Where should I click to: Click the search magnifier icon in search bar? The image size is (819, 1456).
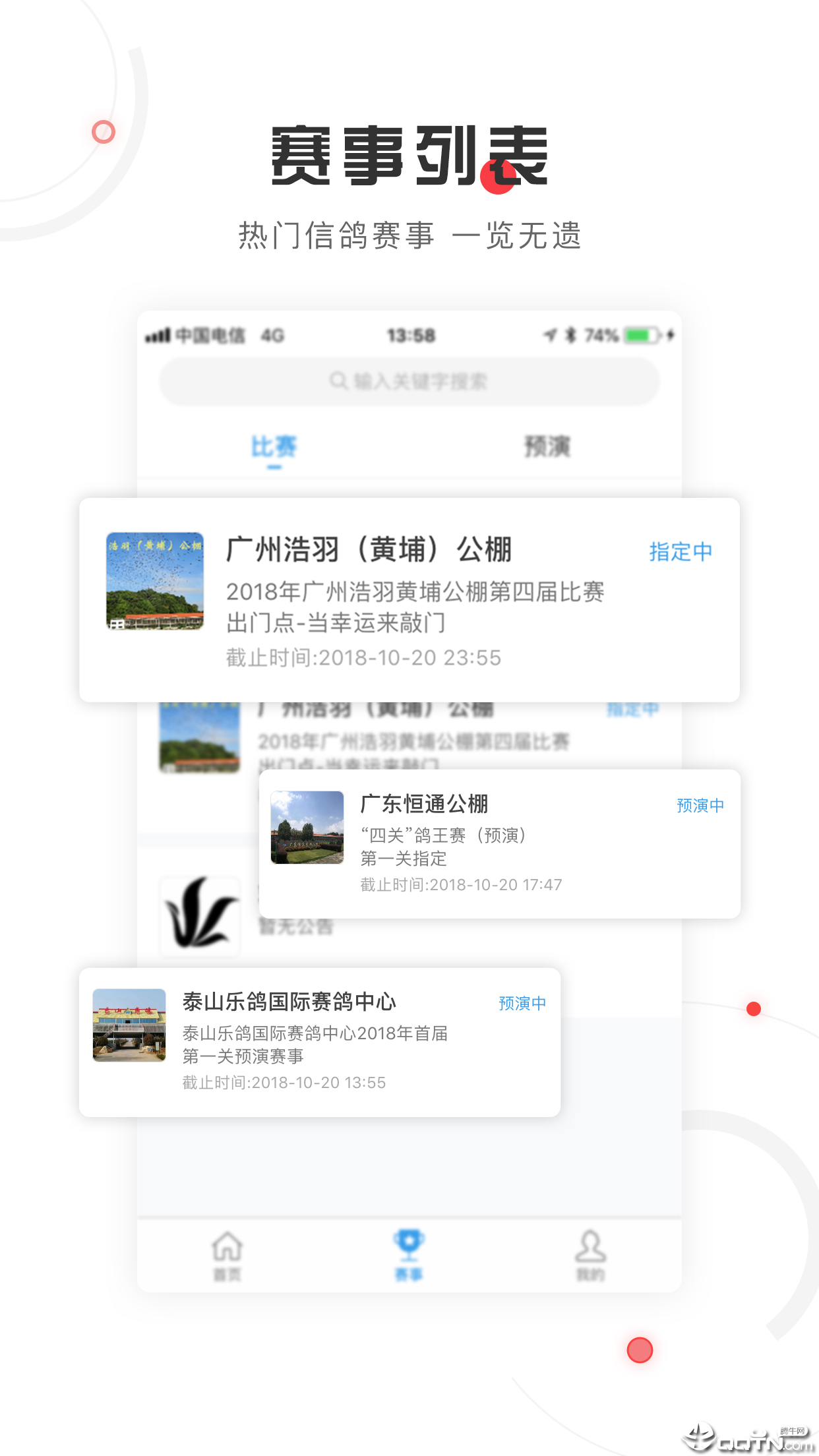pos(338,381)
